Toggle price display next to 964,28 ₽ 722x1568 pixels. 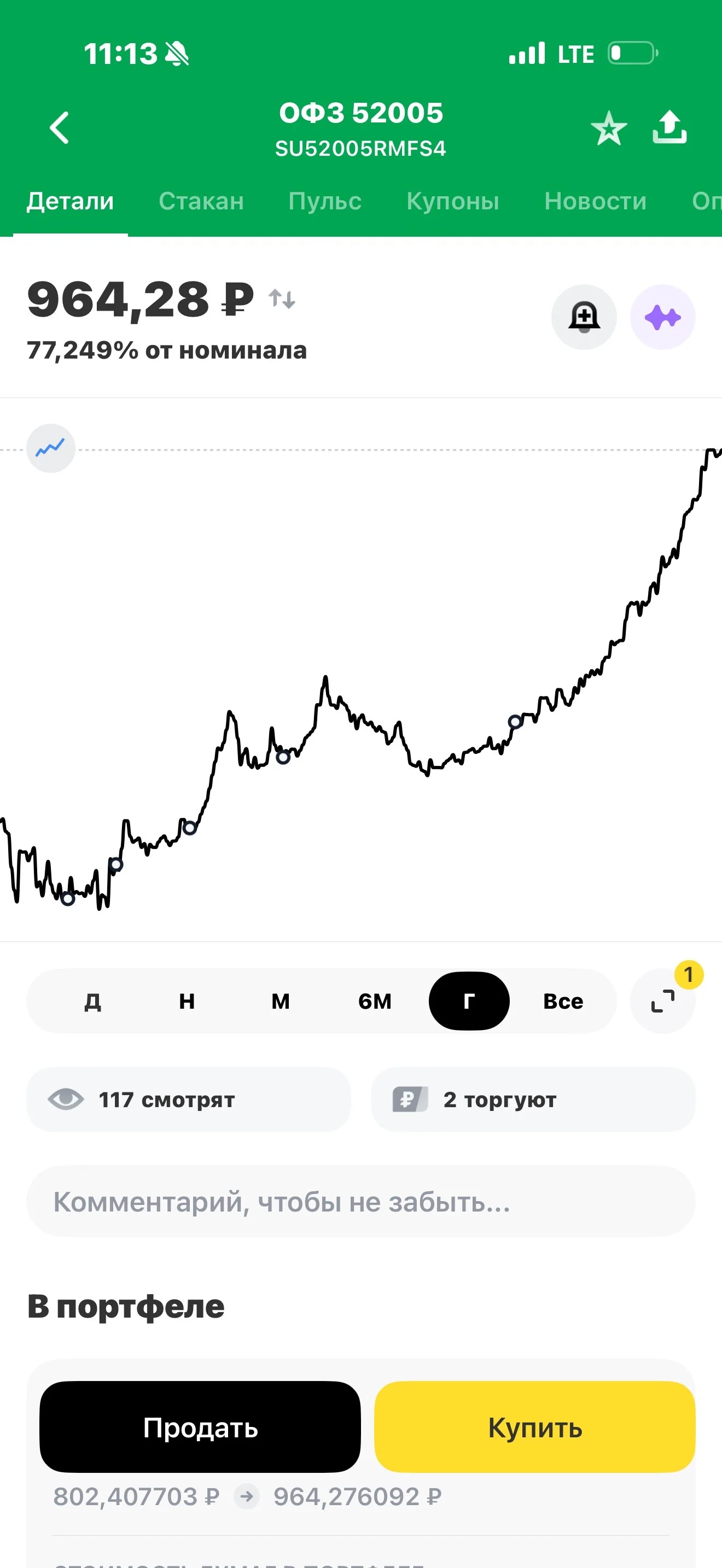(x=282, y=299)
